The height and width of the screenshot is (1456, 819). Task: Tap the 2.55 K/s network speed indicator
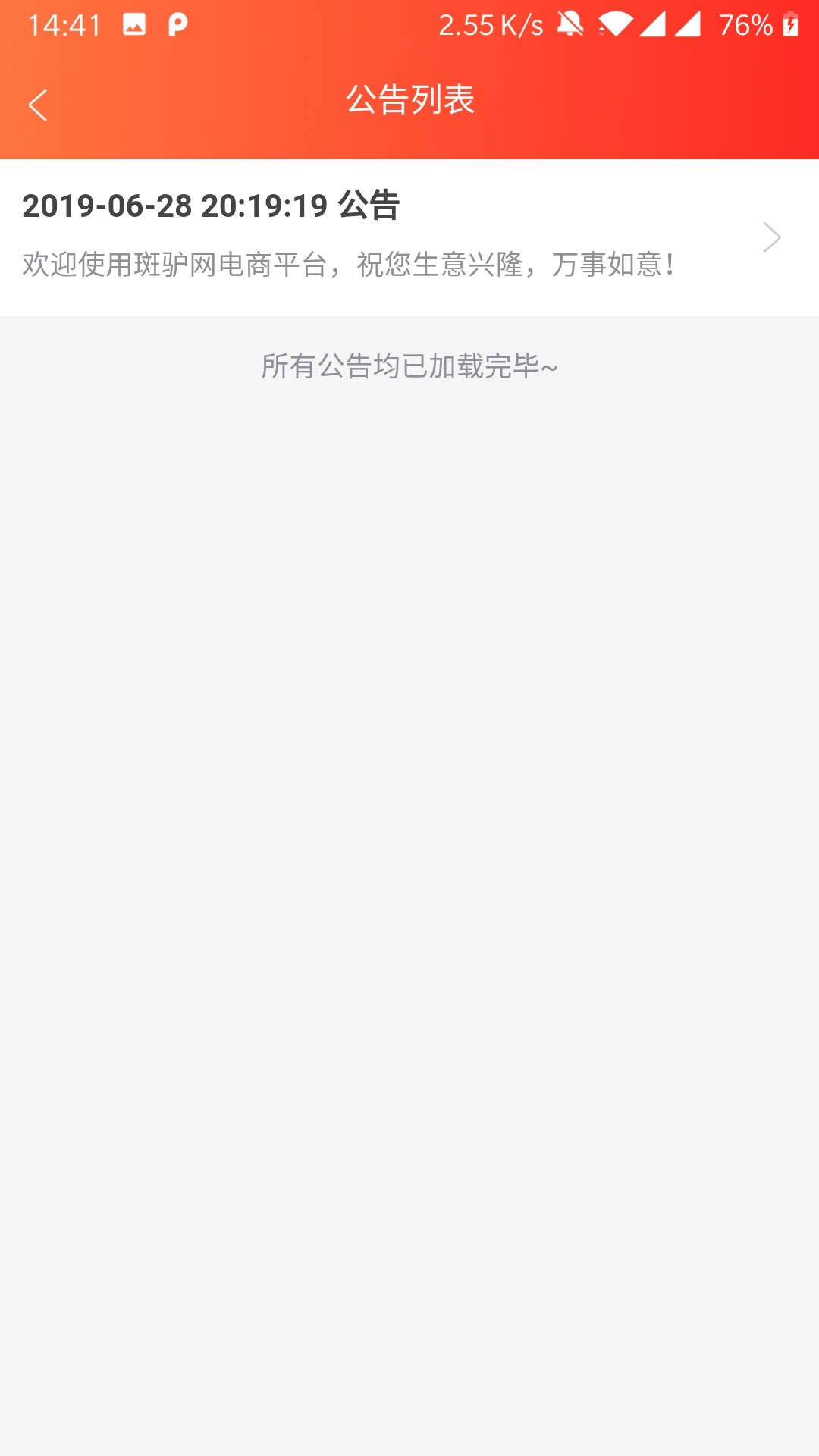491,25
